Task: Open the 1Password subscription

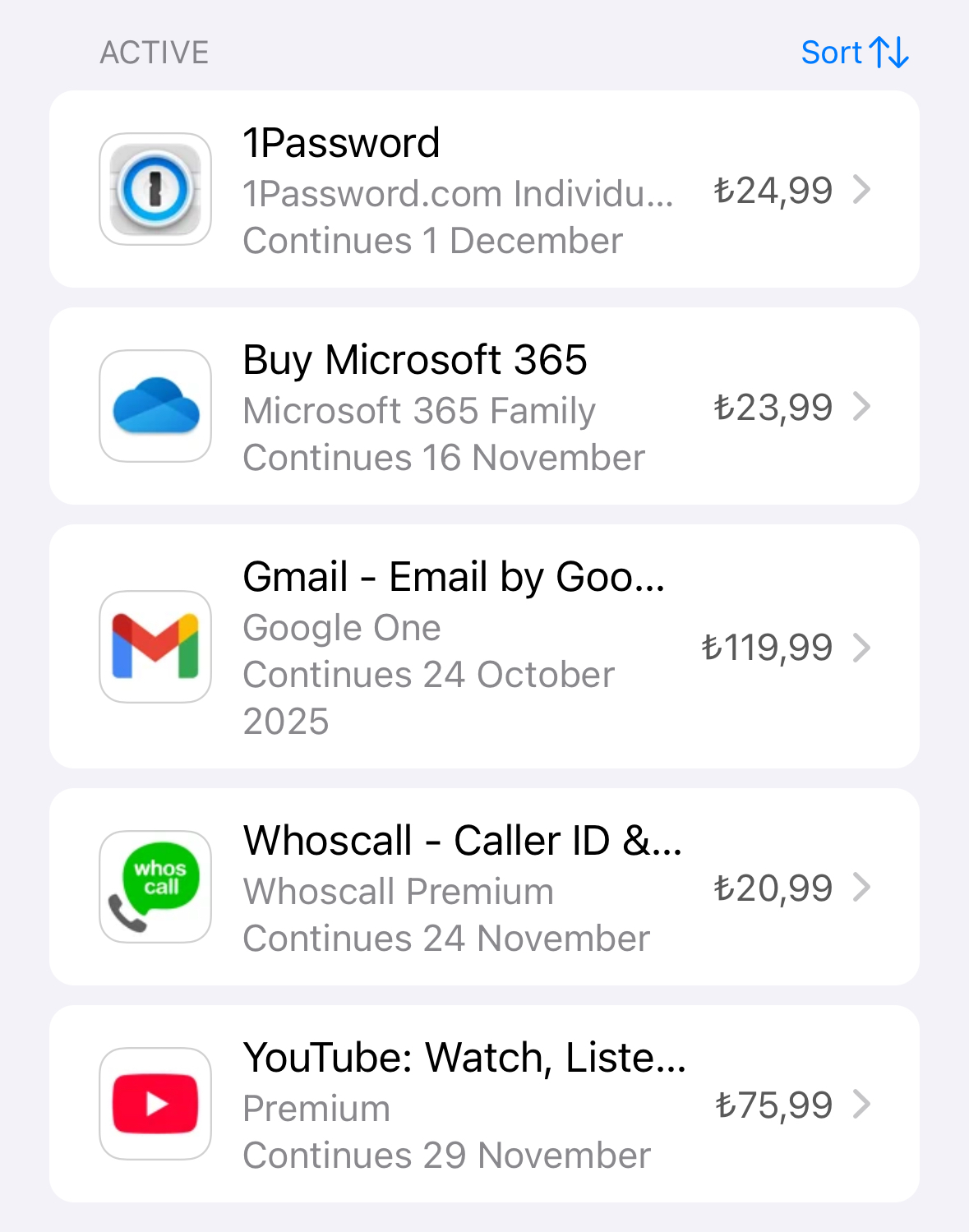Action: click(x=483, y=190)
